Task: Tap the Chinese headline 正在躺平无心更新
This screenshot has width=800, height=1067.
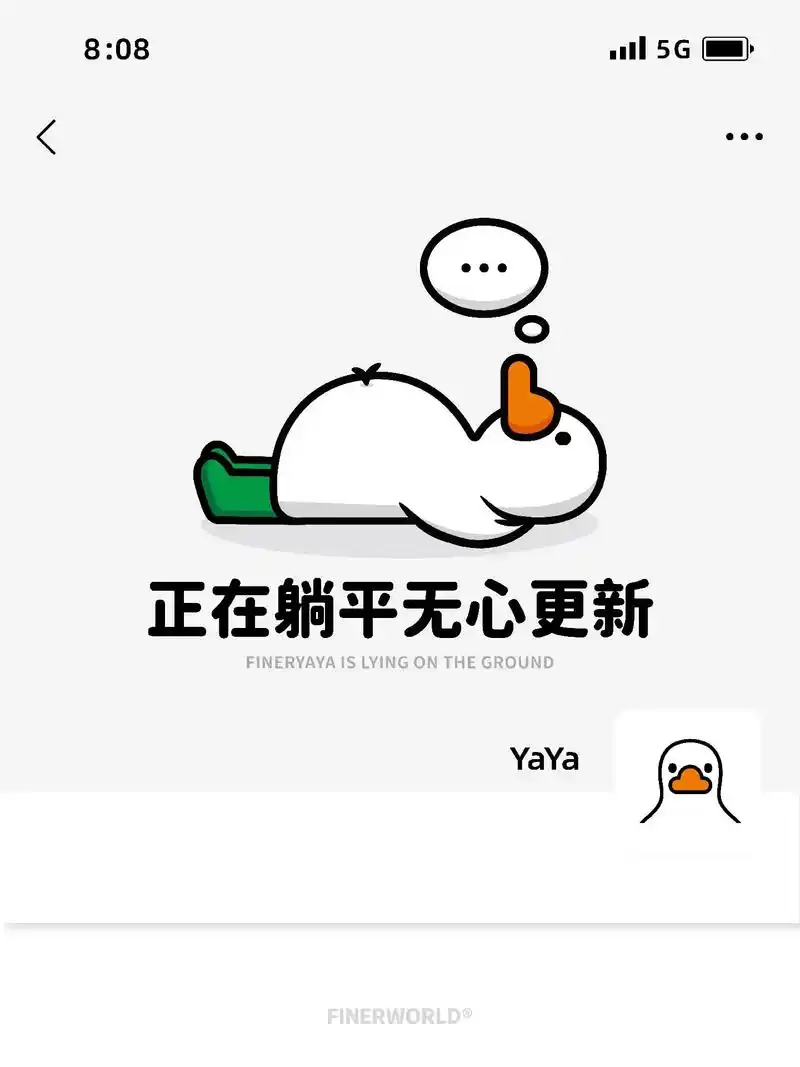Action: [x=400, y=607]
